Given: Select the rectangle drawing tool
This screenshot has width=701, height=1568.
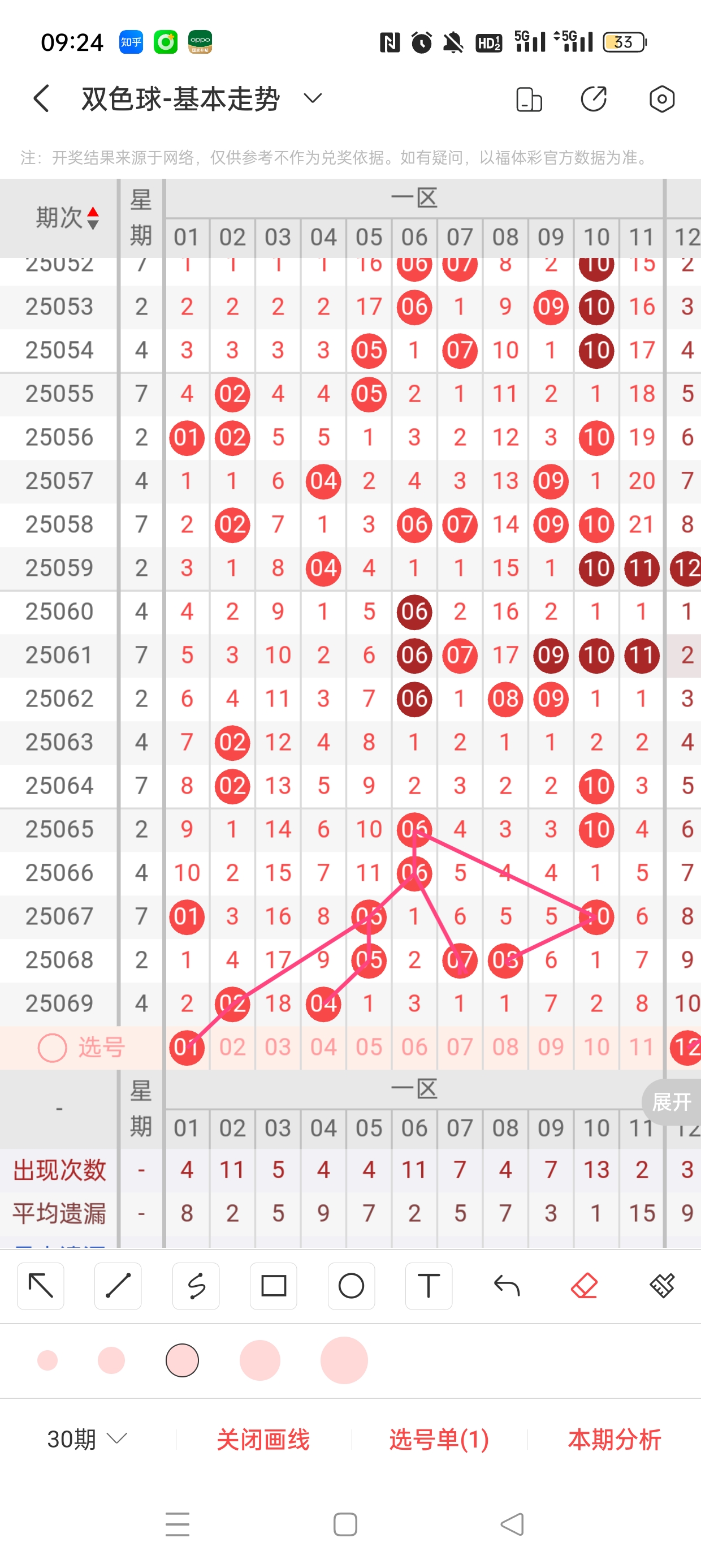Looking at the screenshot, I should tap(273, 1286).
